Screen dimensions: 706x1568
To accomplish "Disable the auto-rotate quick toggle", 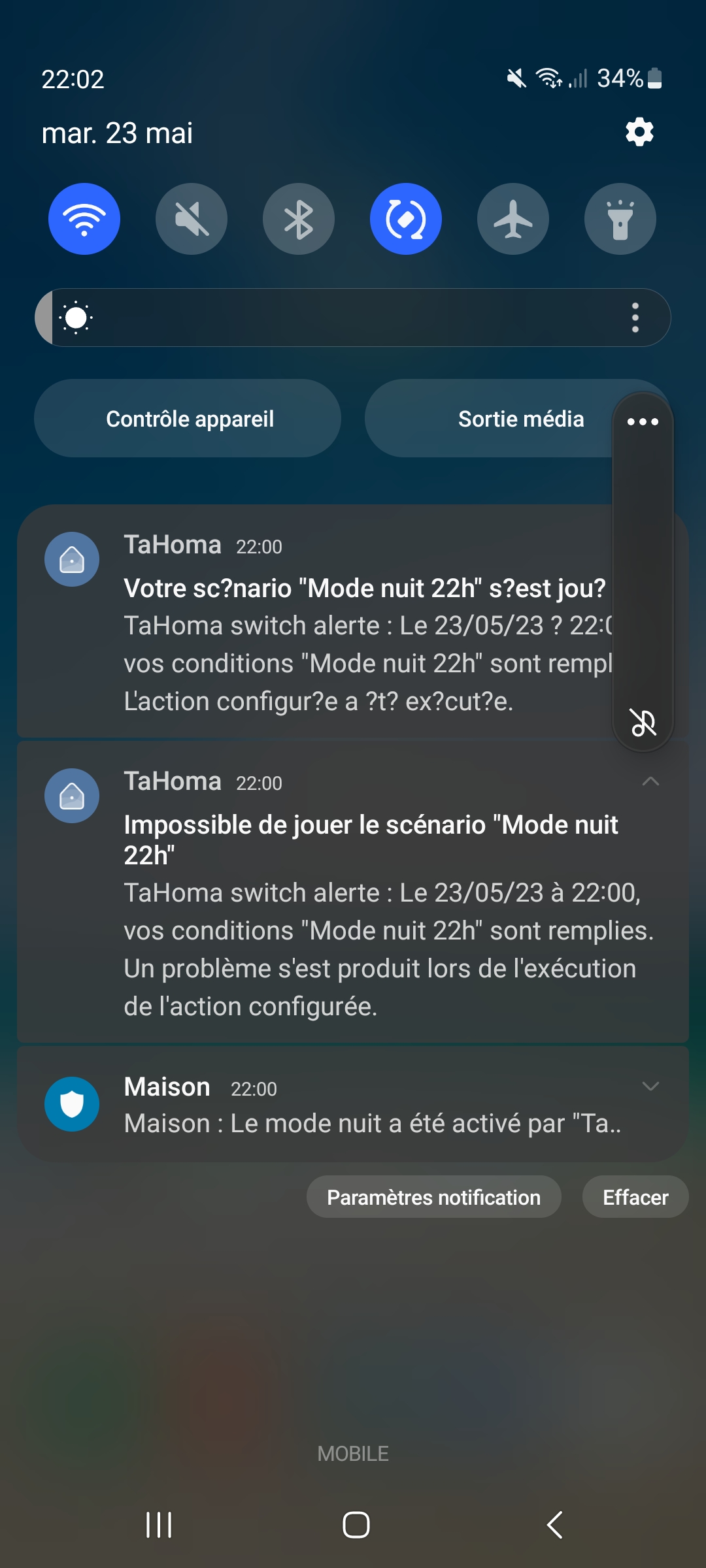I will click(x=406, y=219).
